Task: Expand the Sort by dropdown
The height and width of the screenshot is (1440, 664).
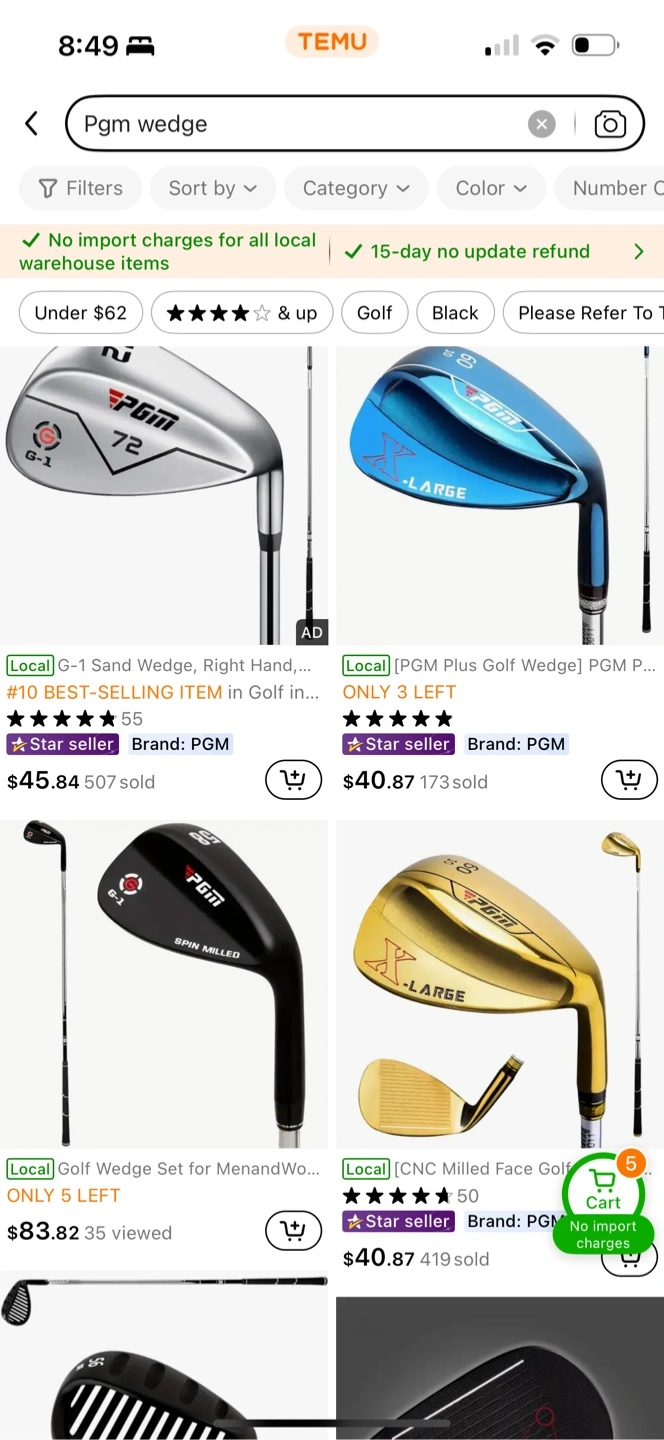Action: pyautogui.click(x=212, y=188)
